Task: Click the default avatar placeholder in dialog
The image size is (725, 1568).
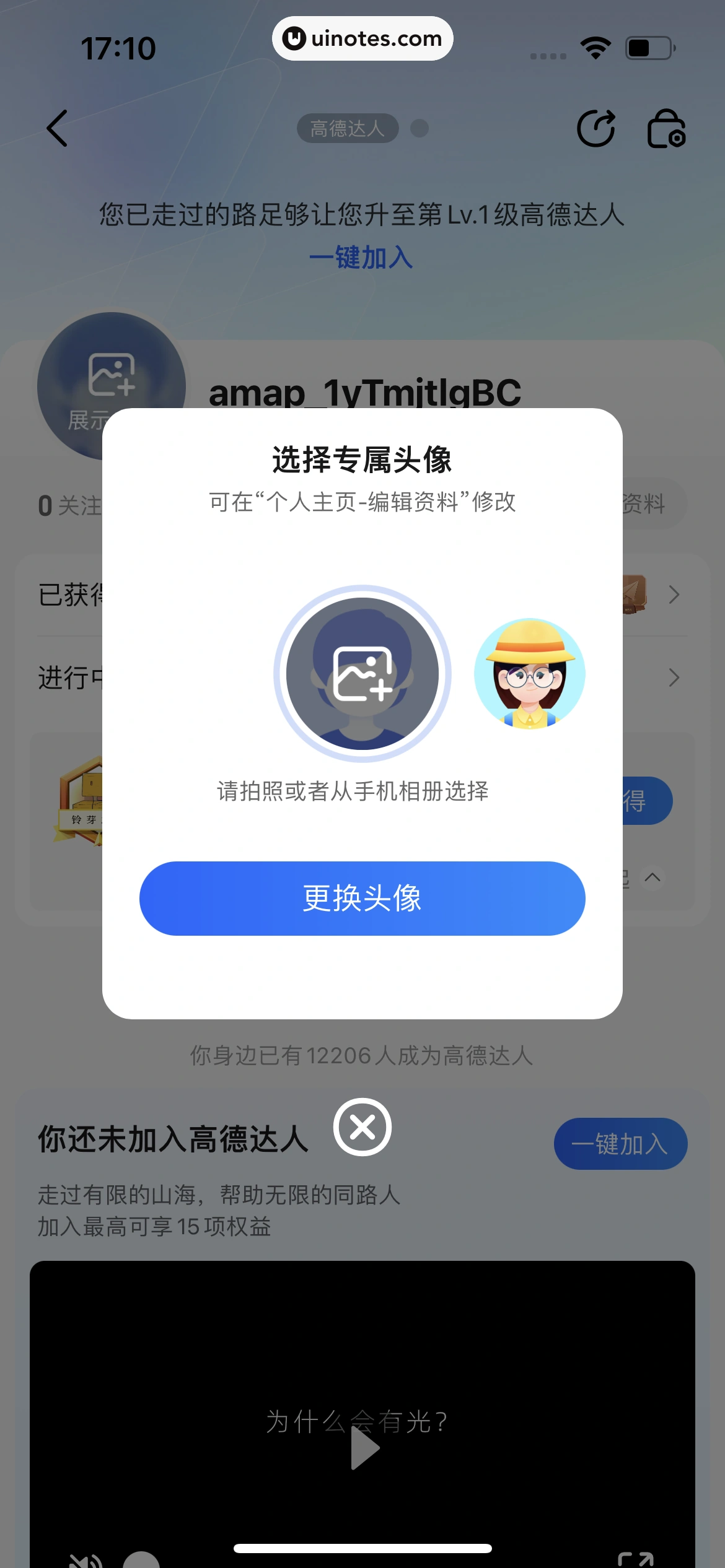Action: [362, 676]
